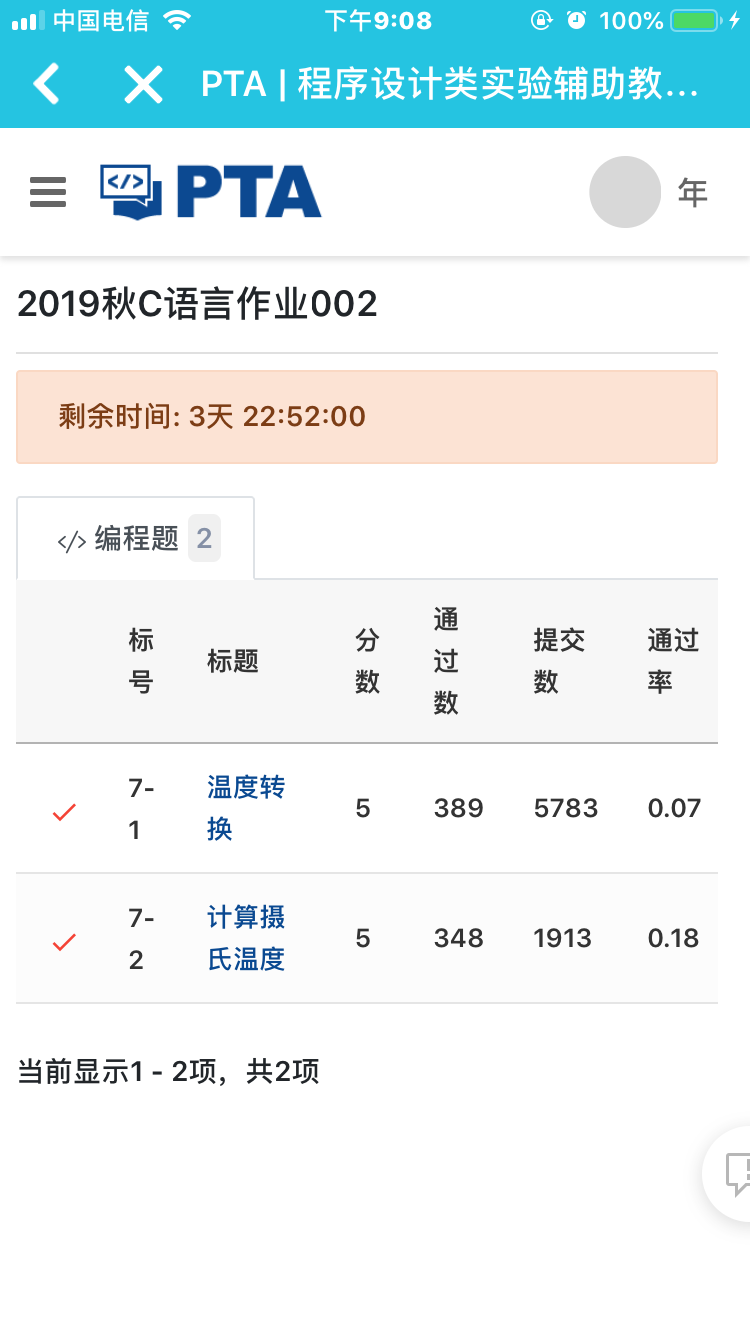Close the PTA web page

pyautogui.click(x=143, y=85)
